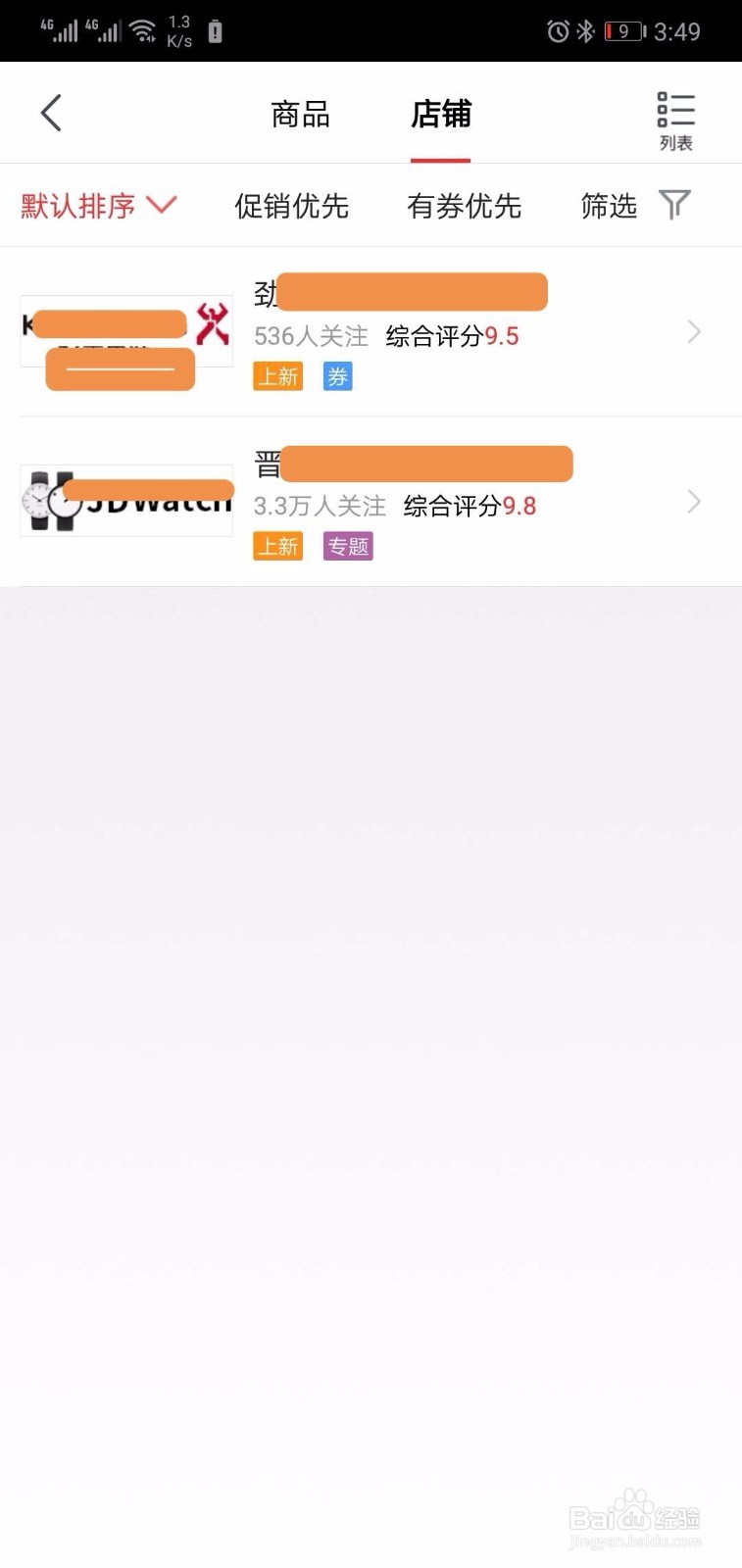Click the filter funnel icon beside 筛选

(673, 204)
